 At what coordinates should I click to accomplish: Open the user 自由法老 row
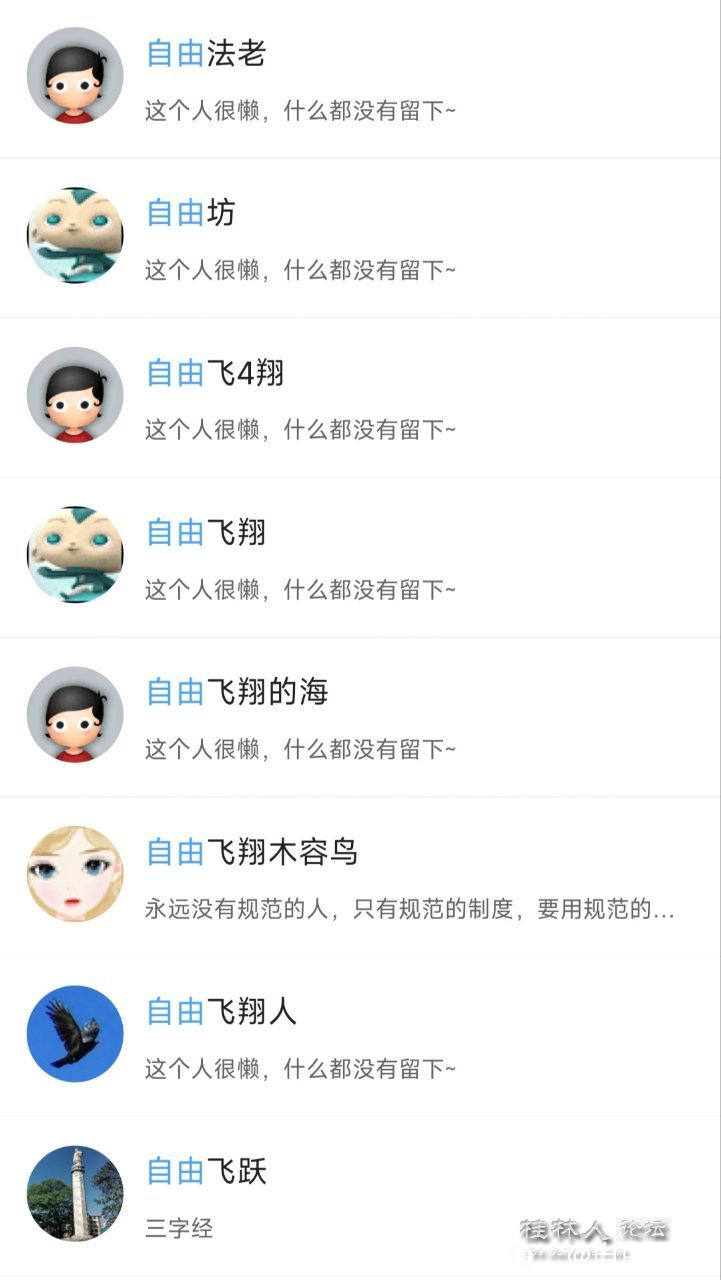(x=360, y=78)
